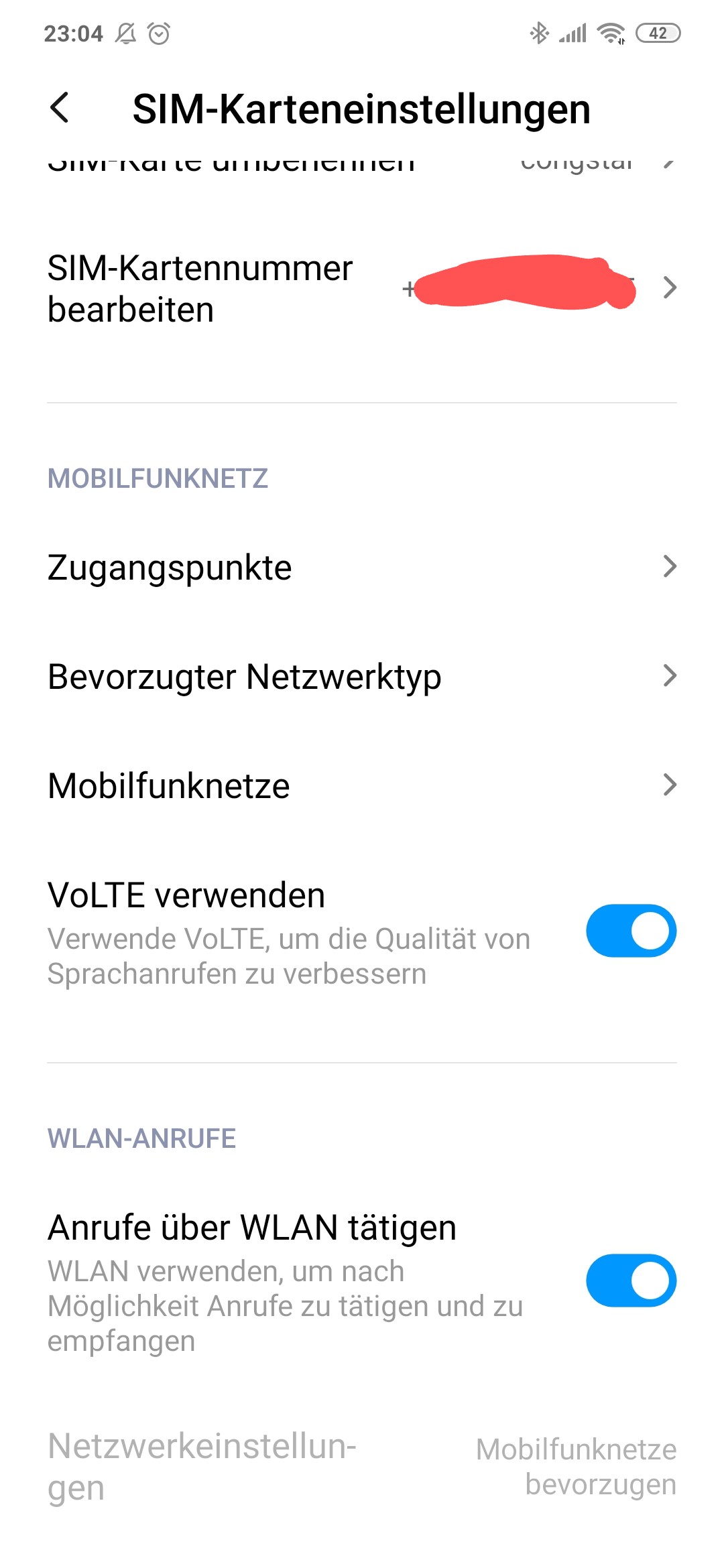The image size is (724, 1568).
Task: Open the Mobilfunknetze row
Action: pyautogui.click(x=362, y=785)
